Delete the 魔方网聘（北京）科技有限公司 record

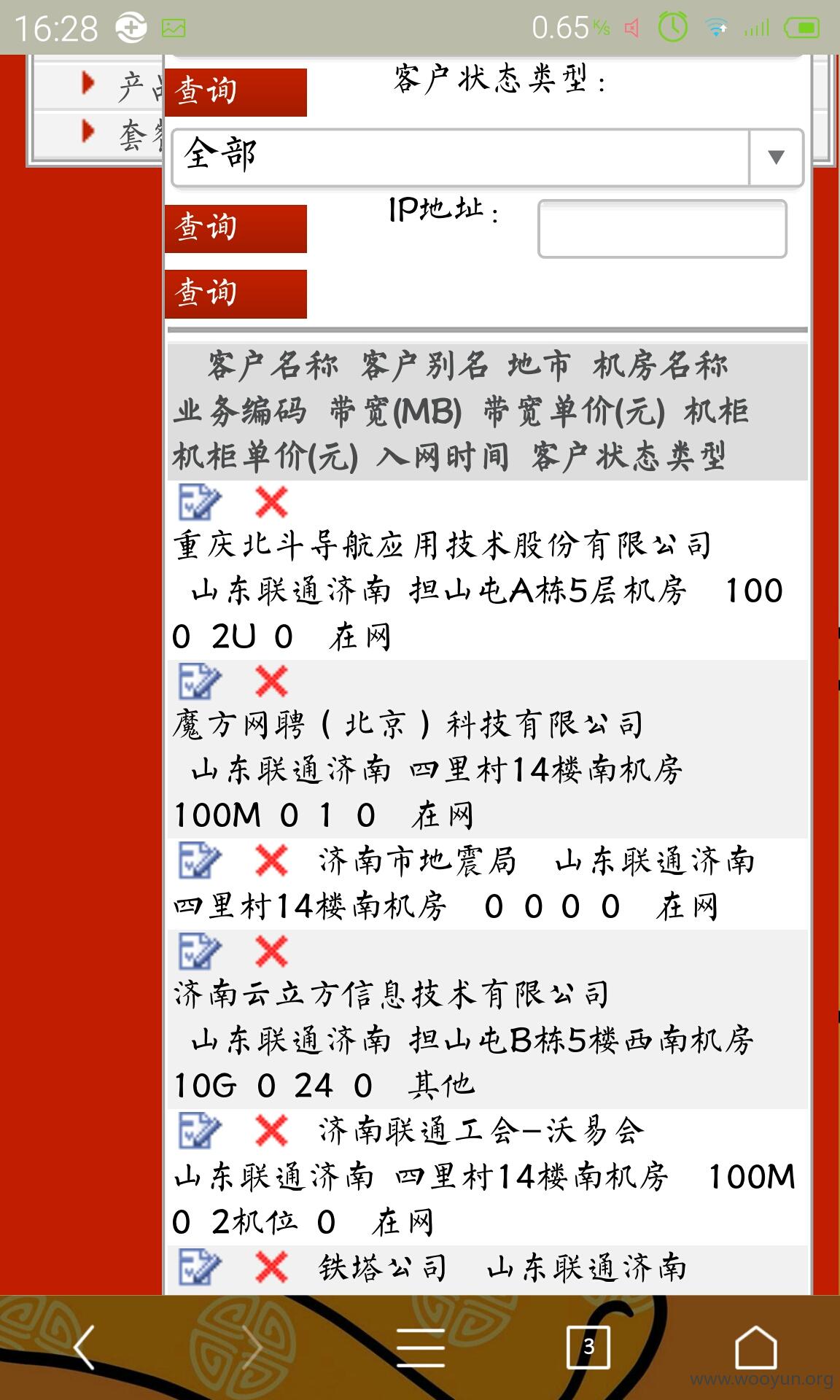click(x=271, y=682)
